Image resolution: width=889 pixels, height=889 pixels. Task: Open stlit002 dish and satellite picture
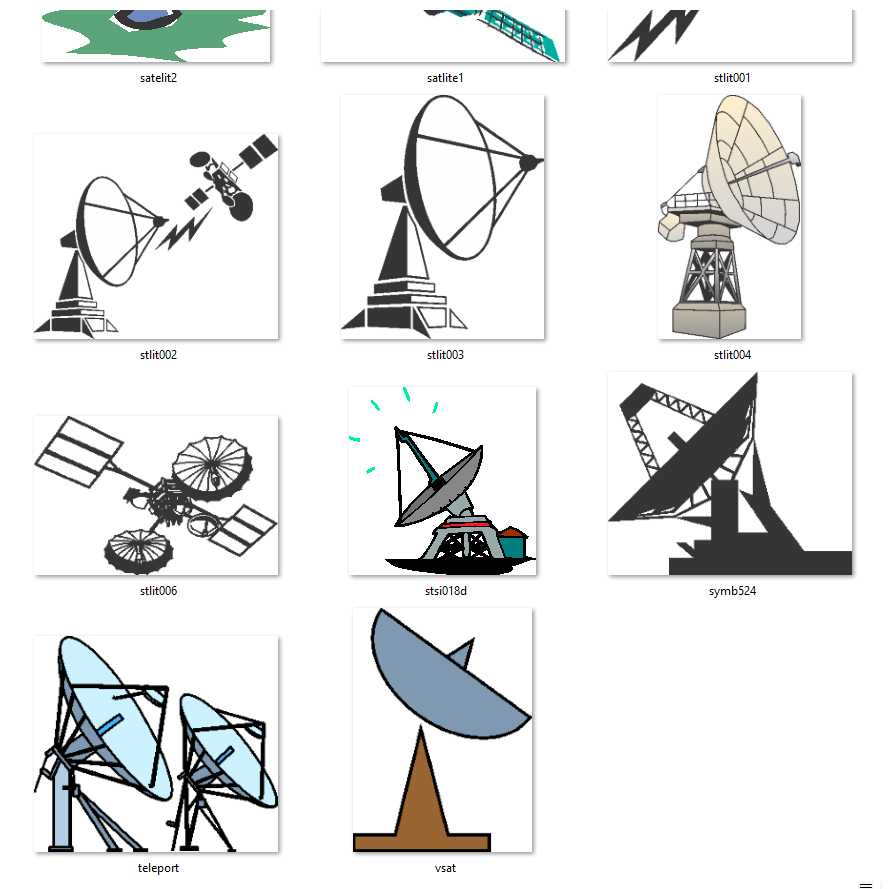pos(156,236)
